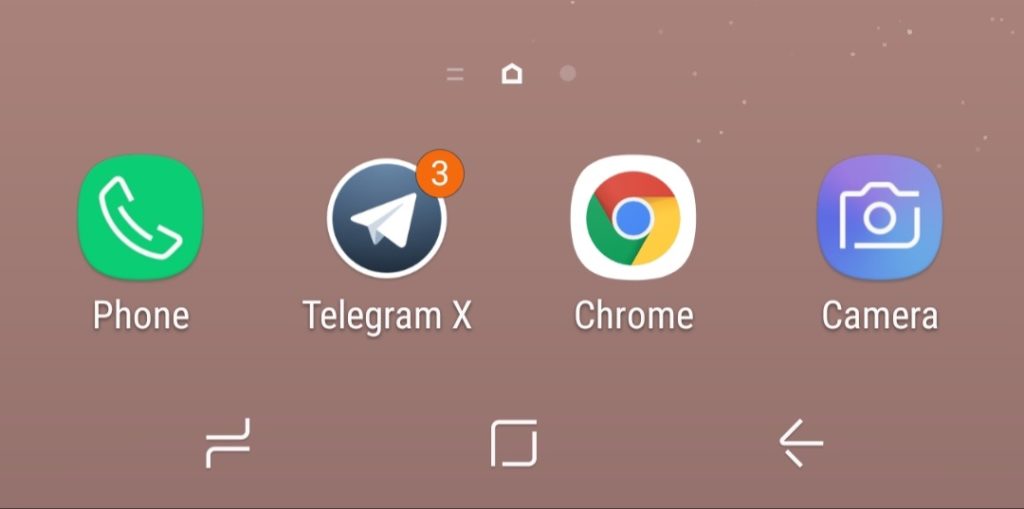The width and height of the screenshot is (1024, 509).
Task: Go back with the navigation arrow
Action: click(x=800, y=443)
